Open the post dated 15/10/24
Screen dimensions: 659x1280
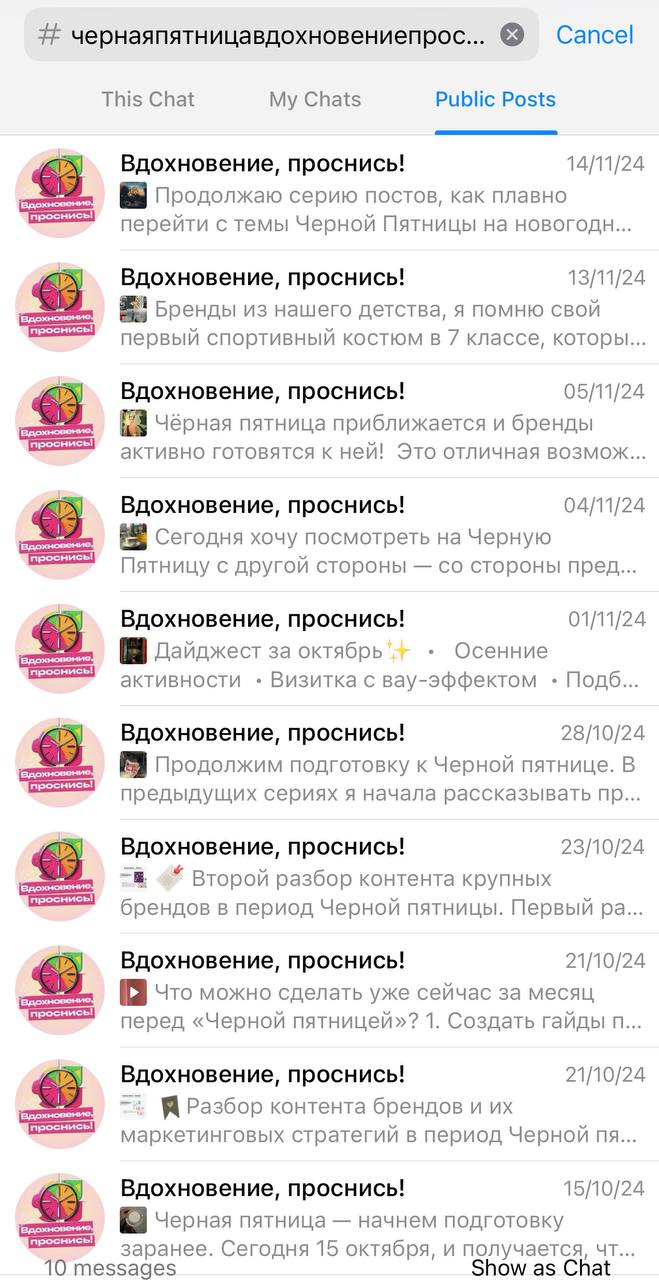pos(380,1219)
